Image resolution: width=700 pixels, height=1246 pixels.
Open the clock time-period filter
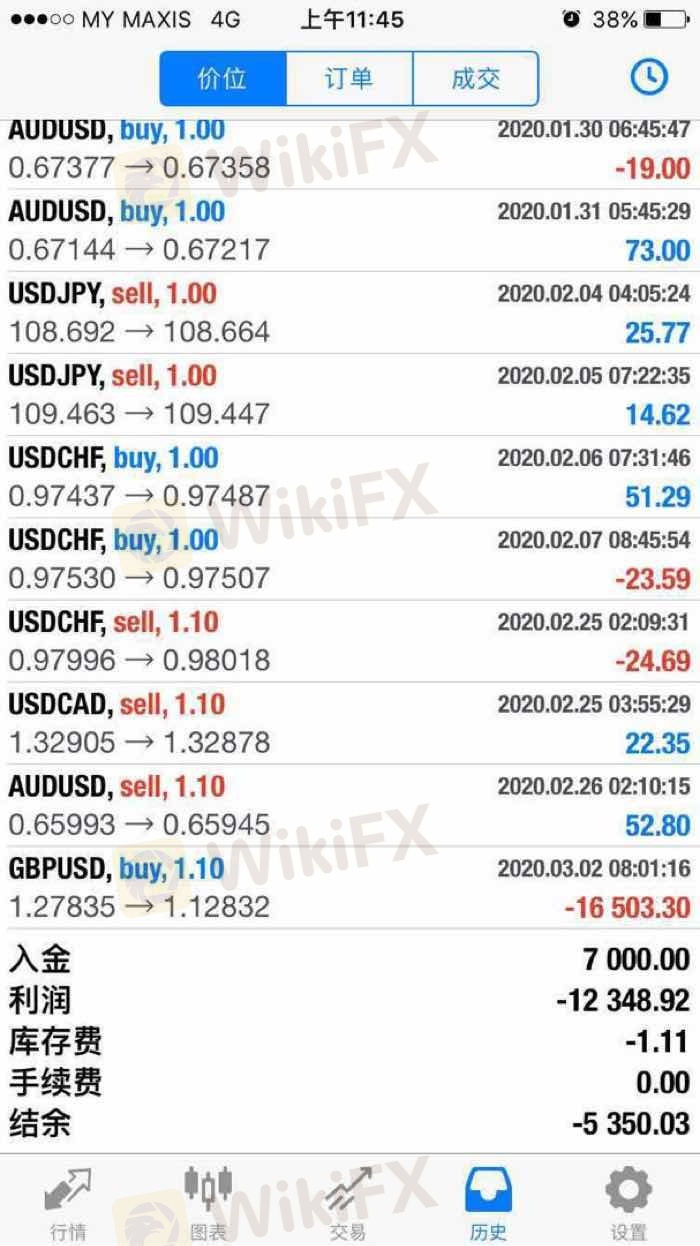(649, 77)
